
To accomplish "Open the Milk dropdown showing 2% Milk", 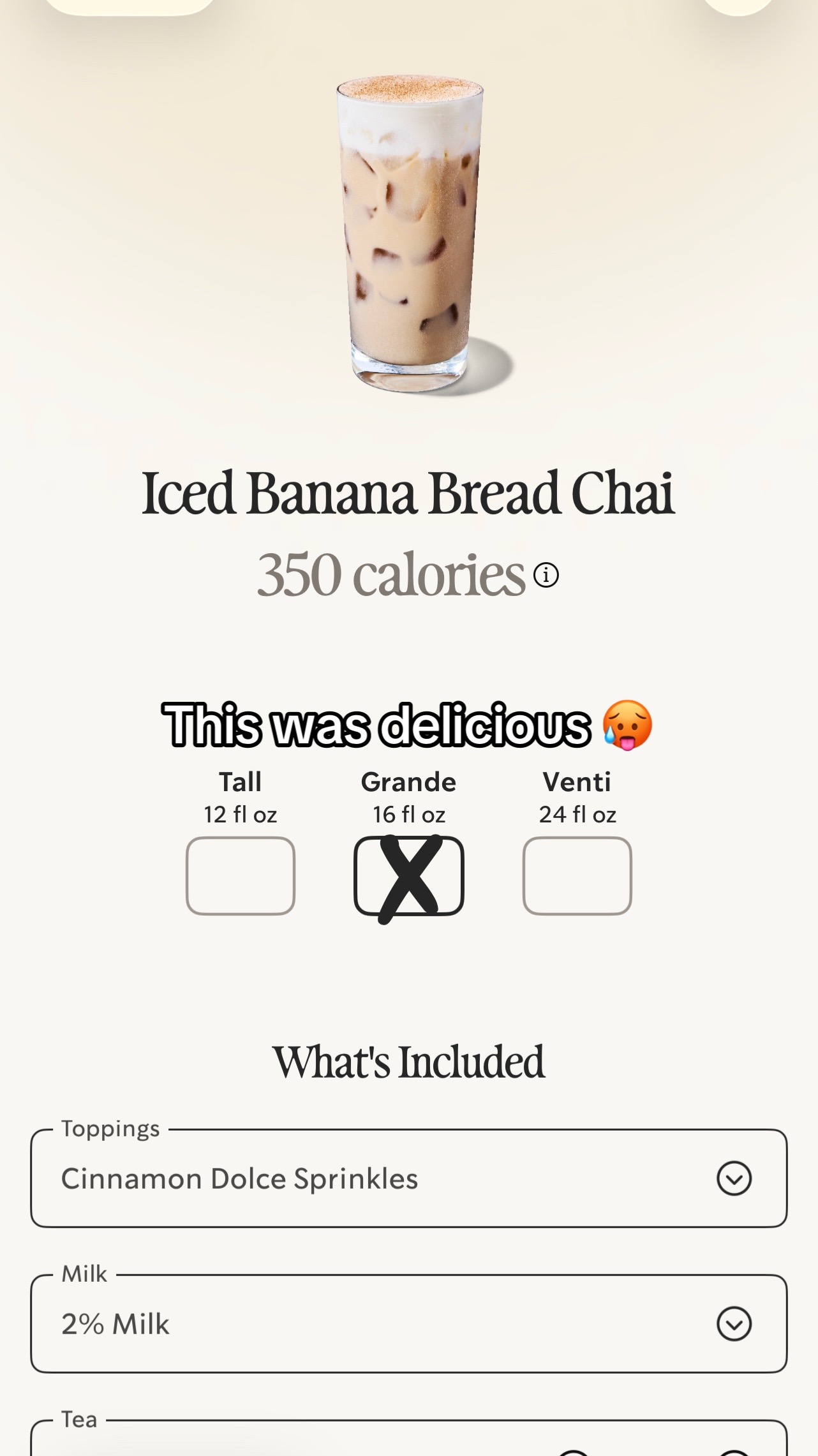I will point(409,1323).
